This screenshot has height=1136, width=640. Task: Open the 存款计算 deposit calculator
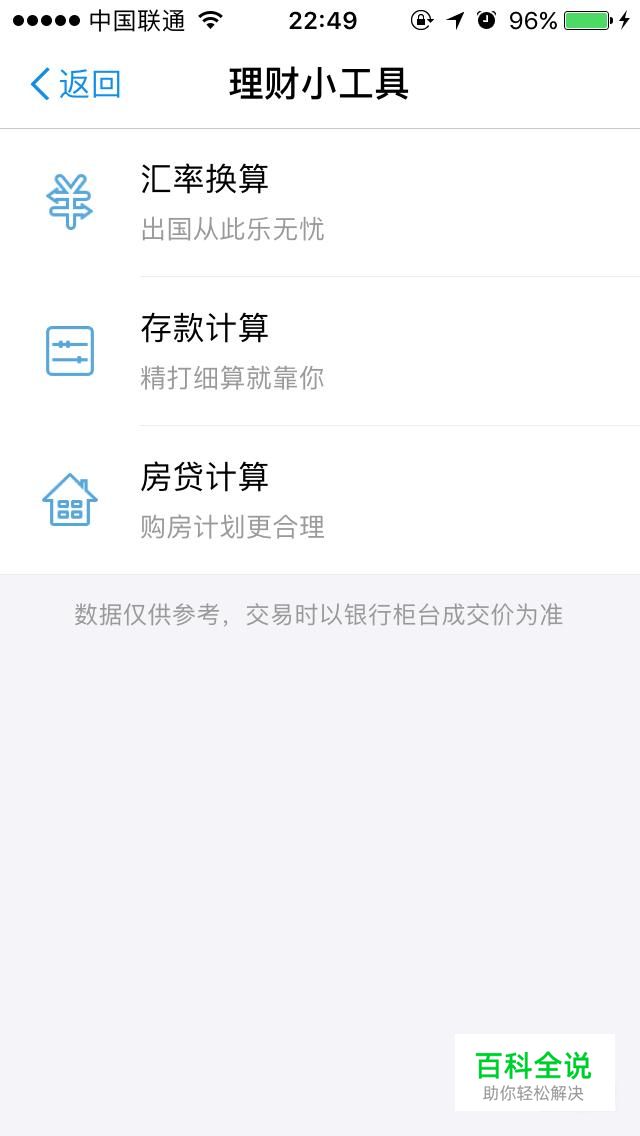click(320, 351)
